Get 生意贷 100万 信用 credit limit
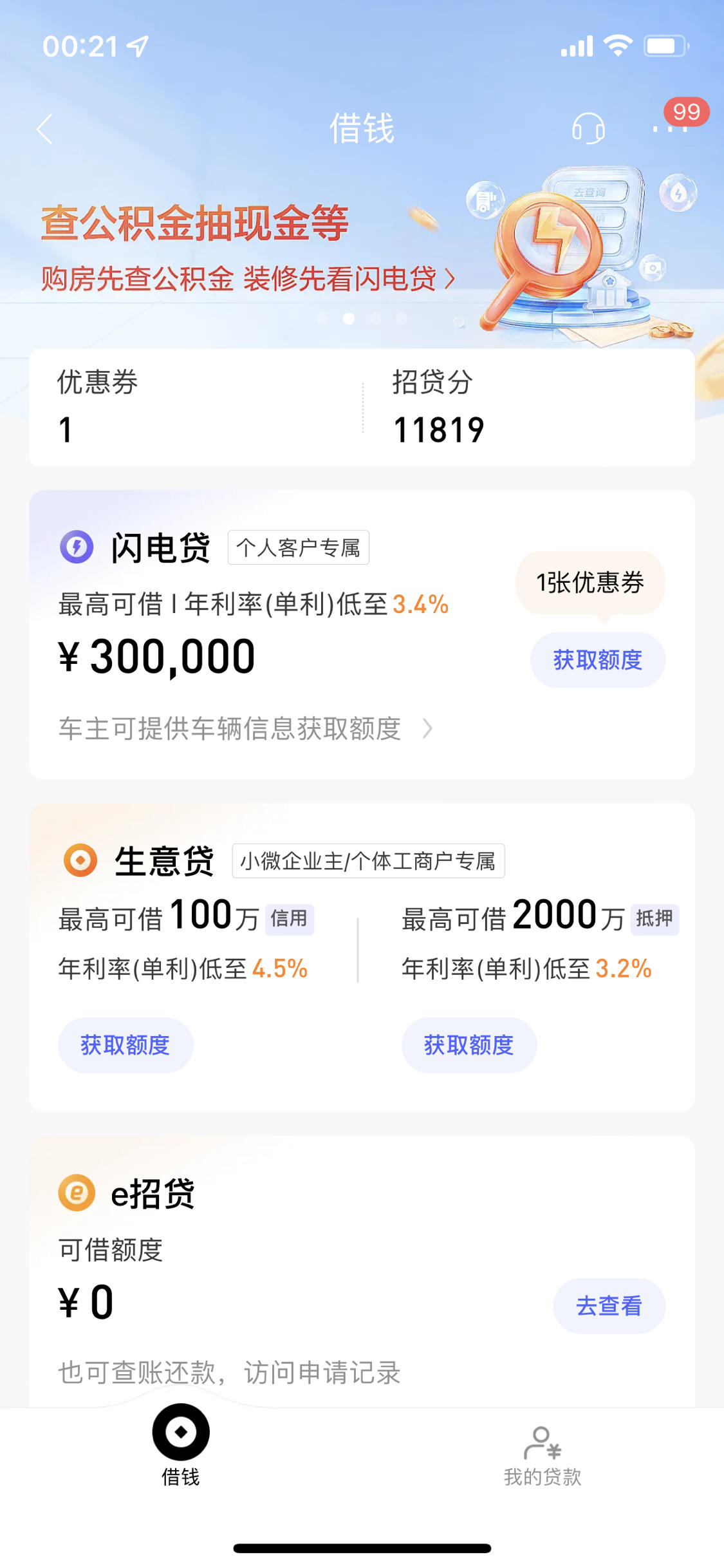The height and width of the screenshot is (1568, 724). [x=125, y=1044]
